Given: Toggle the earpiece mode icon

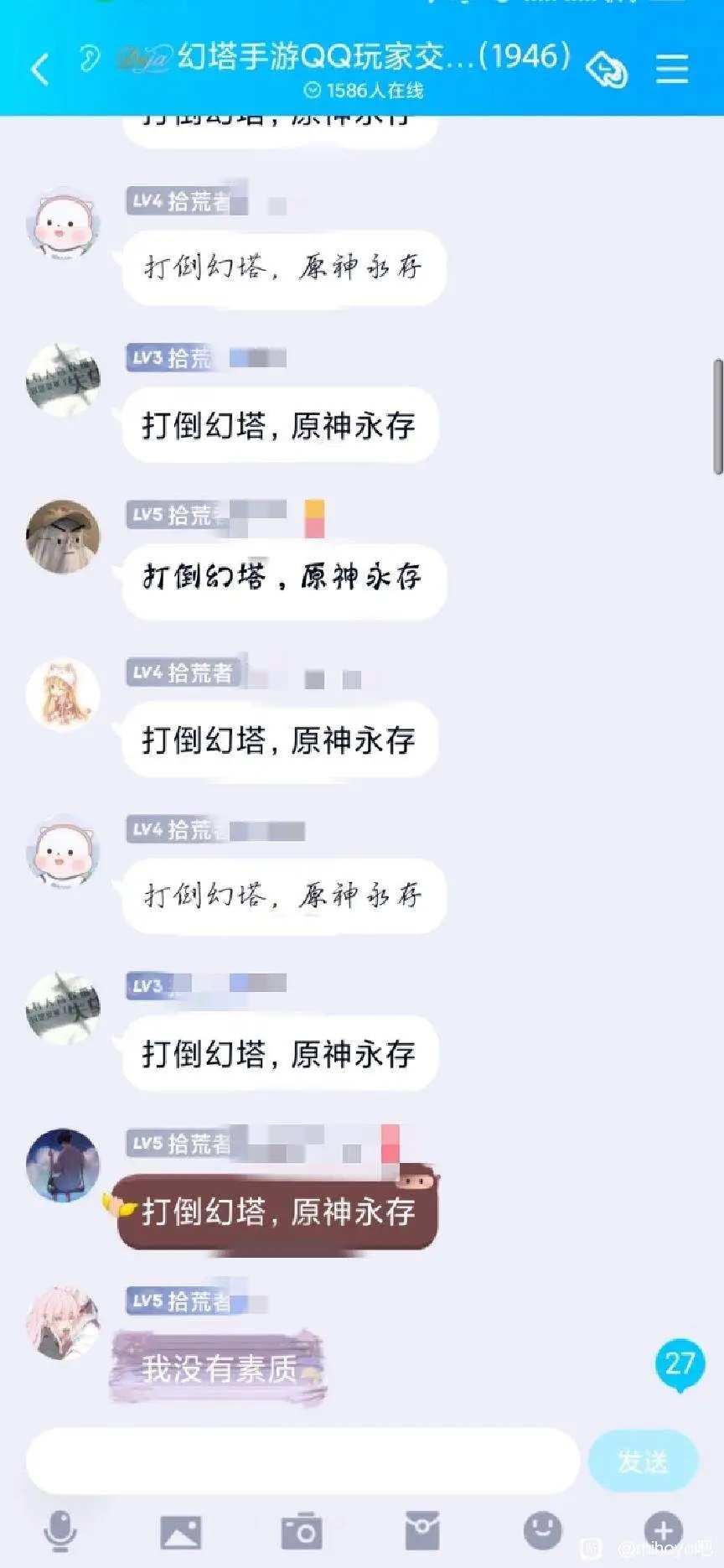Looking at the screenshot, I should 88,59.
